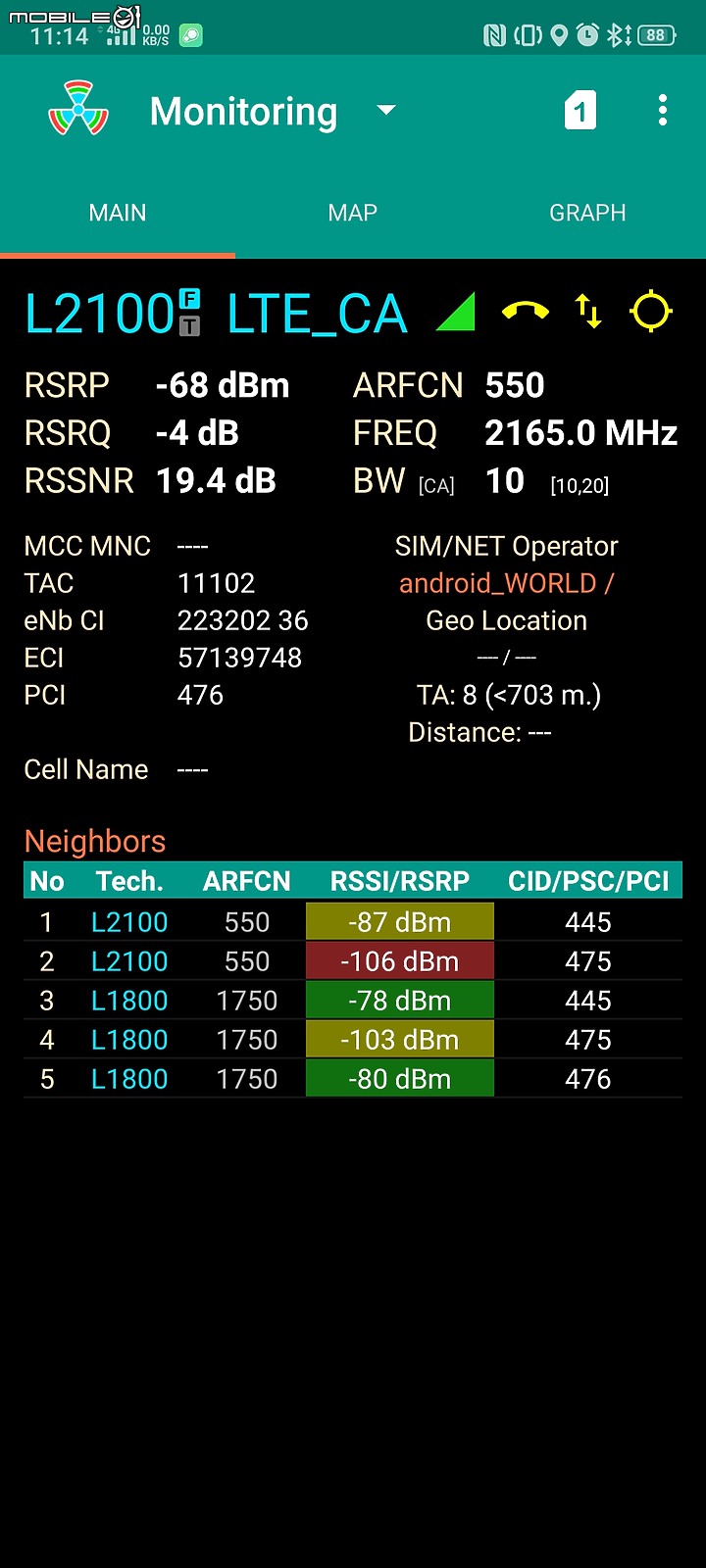The image size is (706, 1568).
Task: Open the three-dot overflow menu
Action: 663,111
